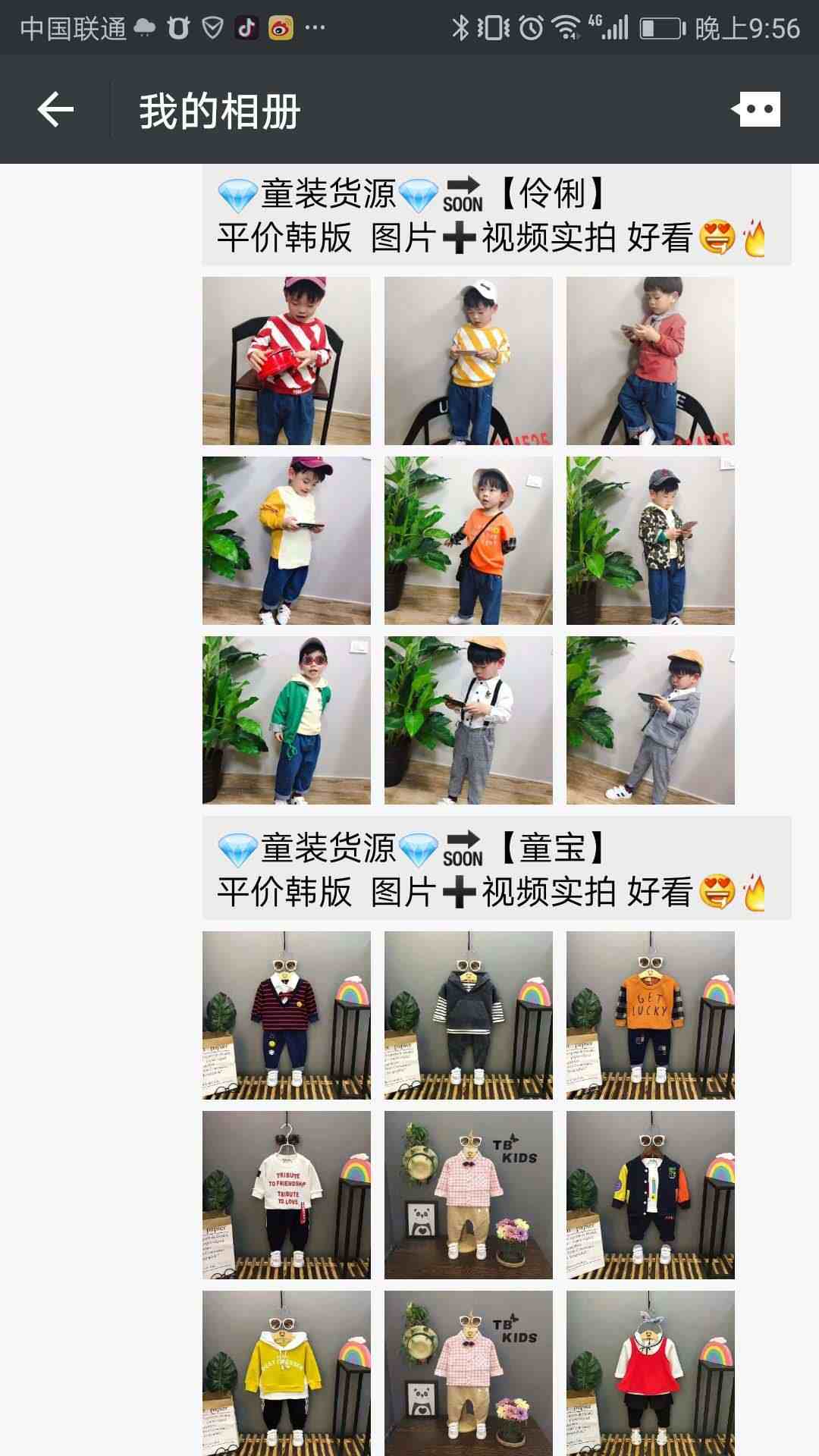This screenshot has width=819, height=1456.
Task: Open the messages icon in header
Action: (x=755, y=110)
